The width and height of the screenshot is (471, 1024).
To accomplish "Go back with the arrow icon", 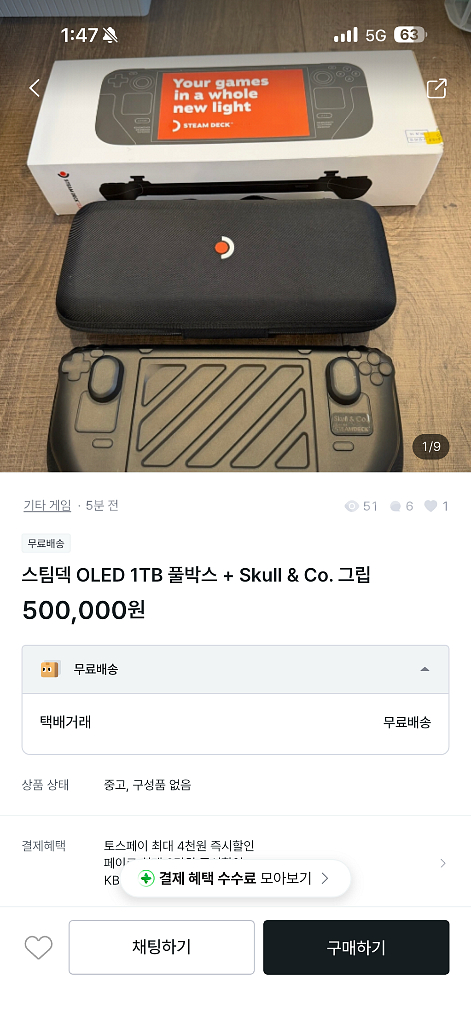I will click(x=34, y=88).
